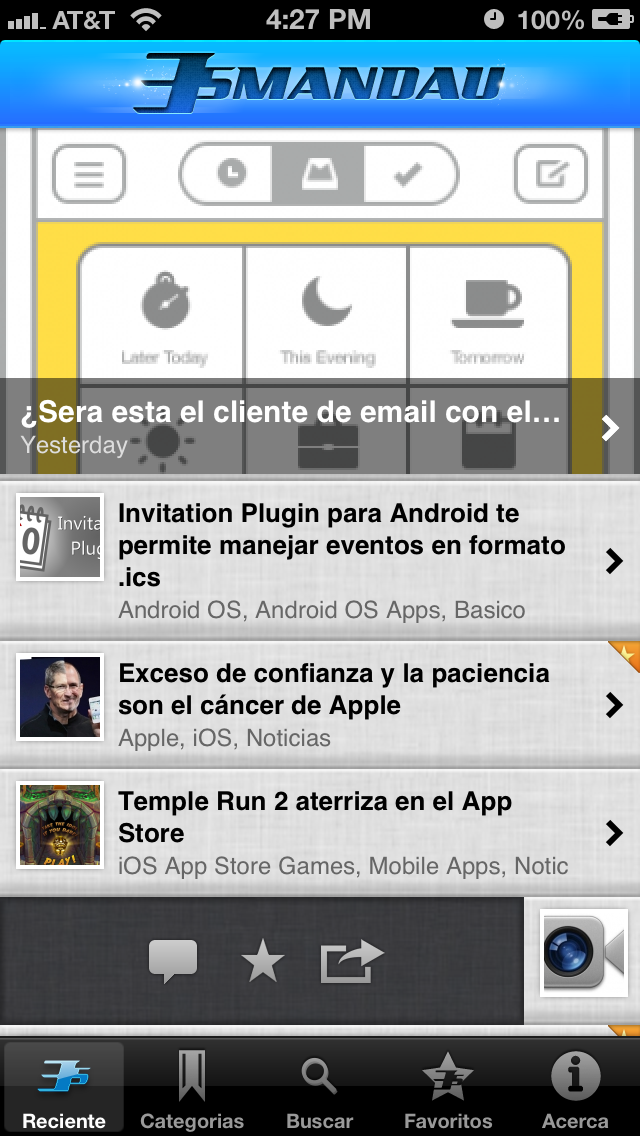Switch to the Categorias tab
The height and width of the screenshot is (1136, 640).
pos(192,1089)
